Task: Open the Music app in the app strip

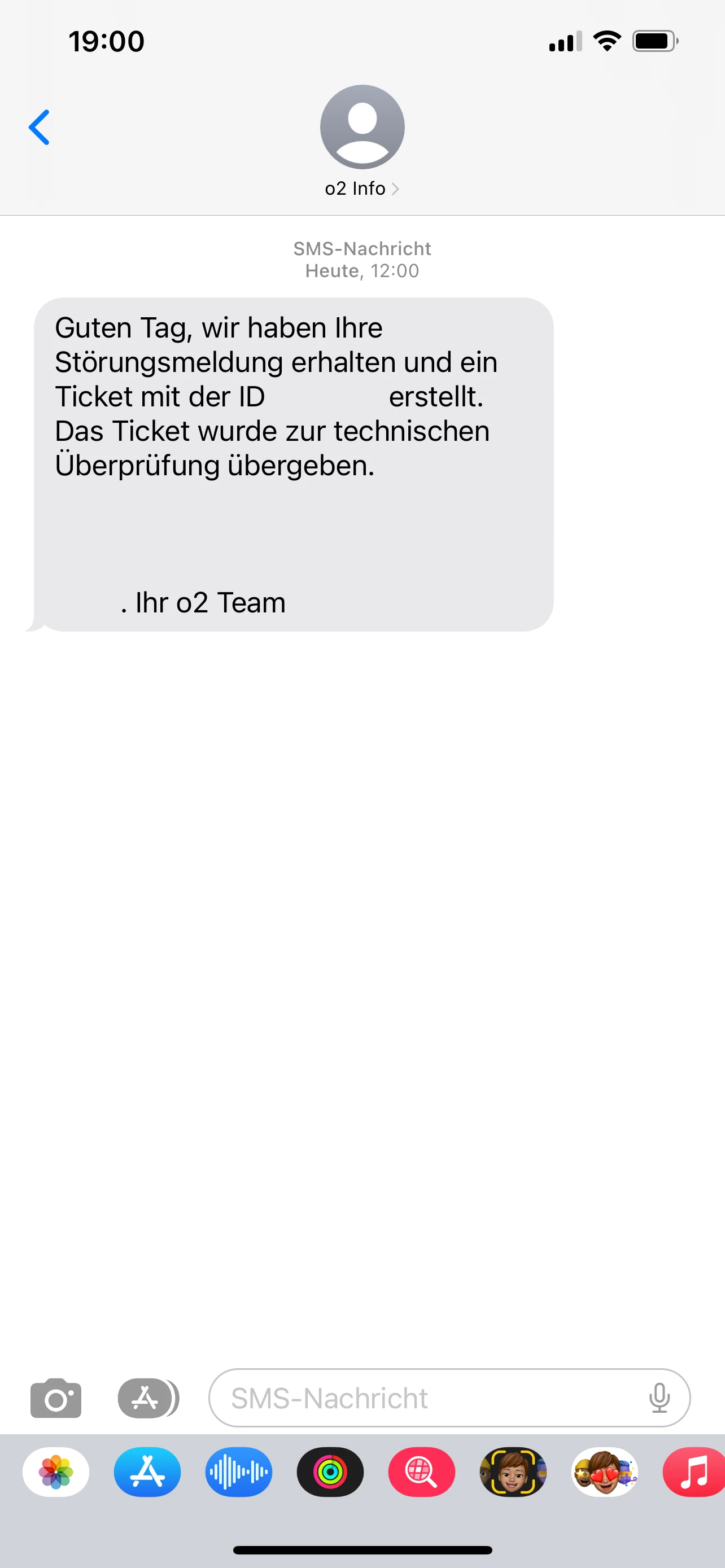Action: pos(694,1472)
